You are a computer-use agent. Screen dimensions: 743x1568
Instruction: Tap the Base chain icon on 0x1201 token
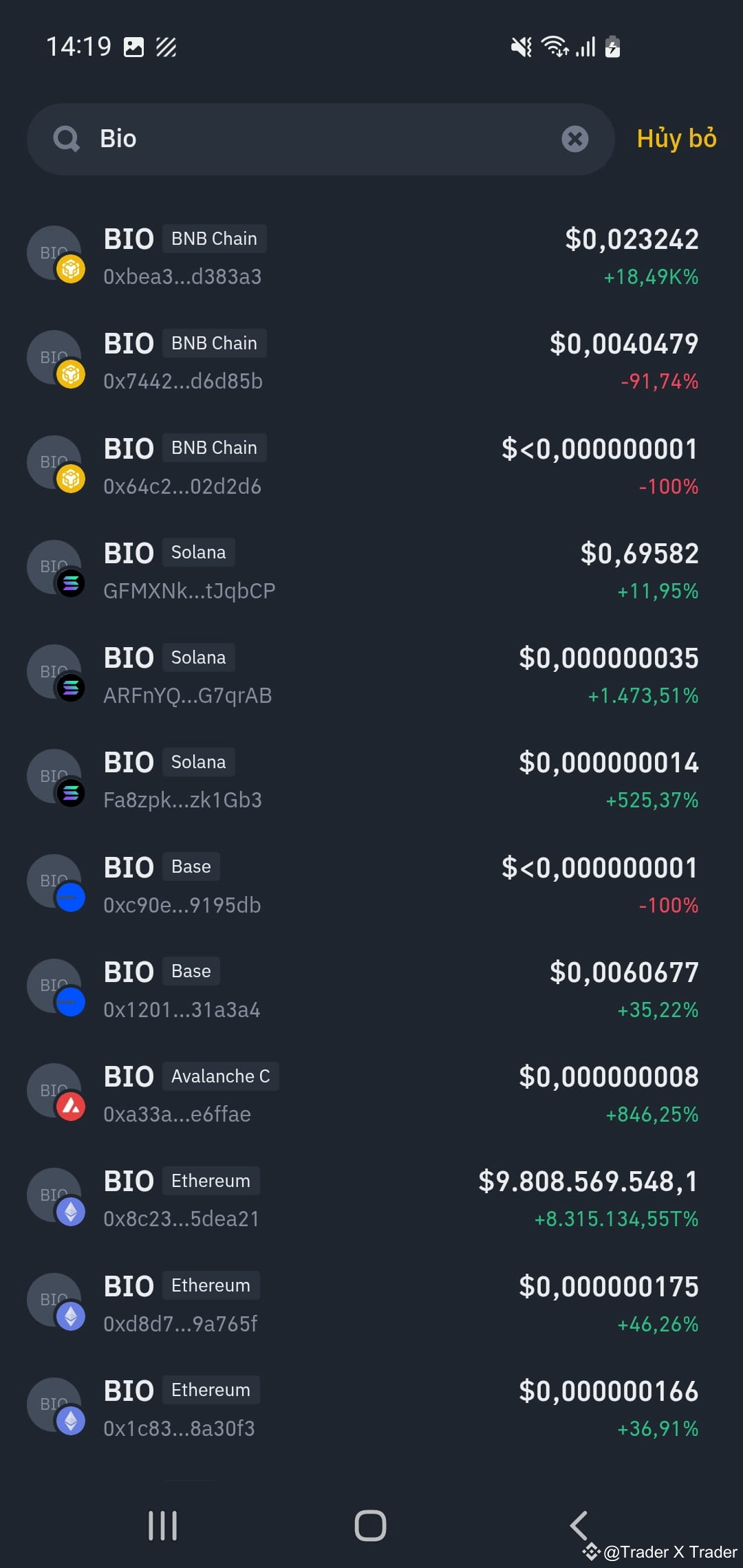click(71, 1003)
